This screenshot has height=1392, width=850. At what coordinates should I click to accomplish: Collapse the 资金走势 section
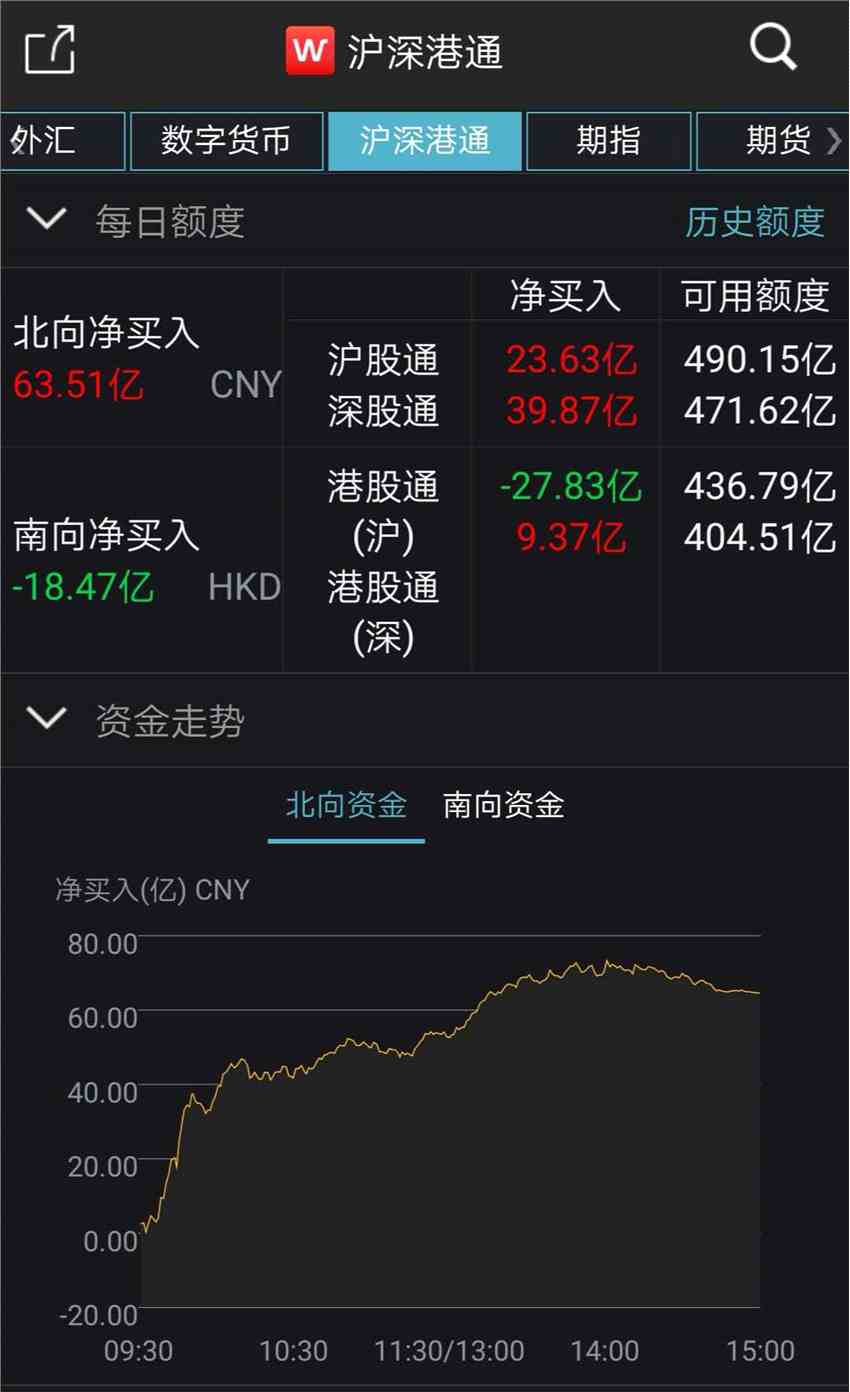(47, 719)
